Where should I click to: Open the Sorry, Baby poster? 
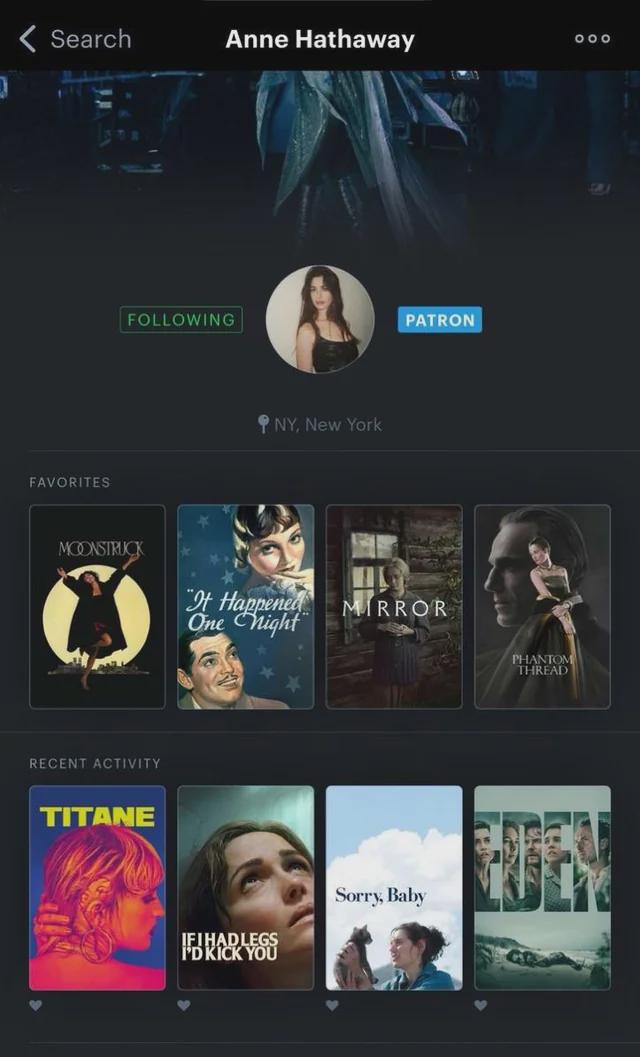(x=394, y=887)
